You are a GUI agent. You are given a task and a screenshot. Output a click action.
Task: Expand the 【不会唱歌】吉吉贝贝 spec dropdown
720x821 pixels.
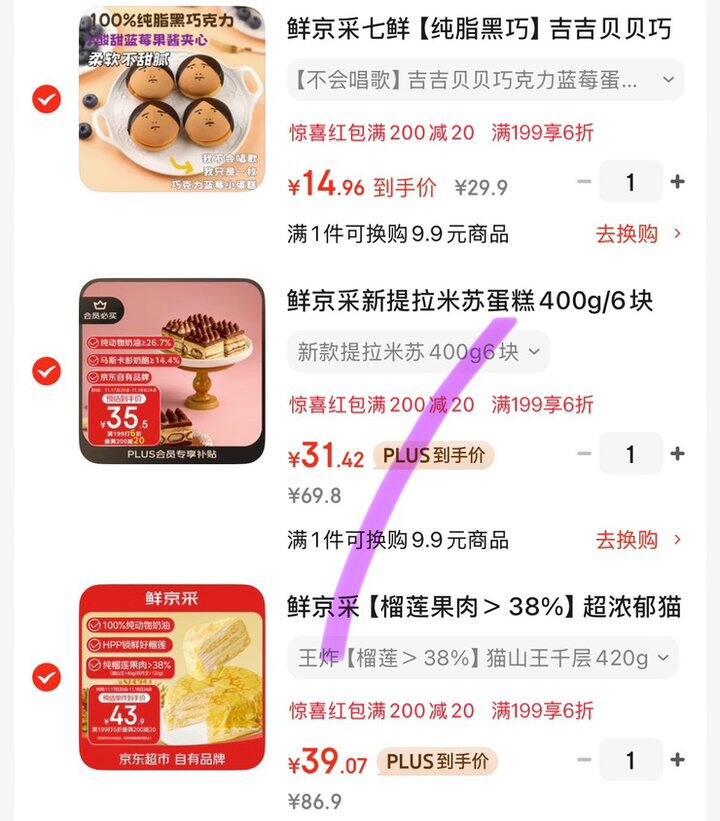click(485, 80)
